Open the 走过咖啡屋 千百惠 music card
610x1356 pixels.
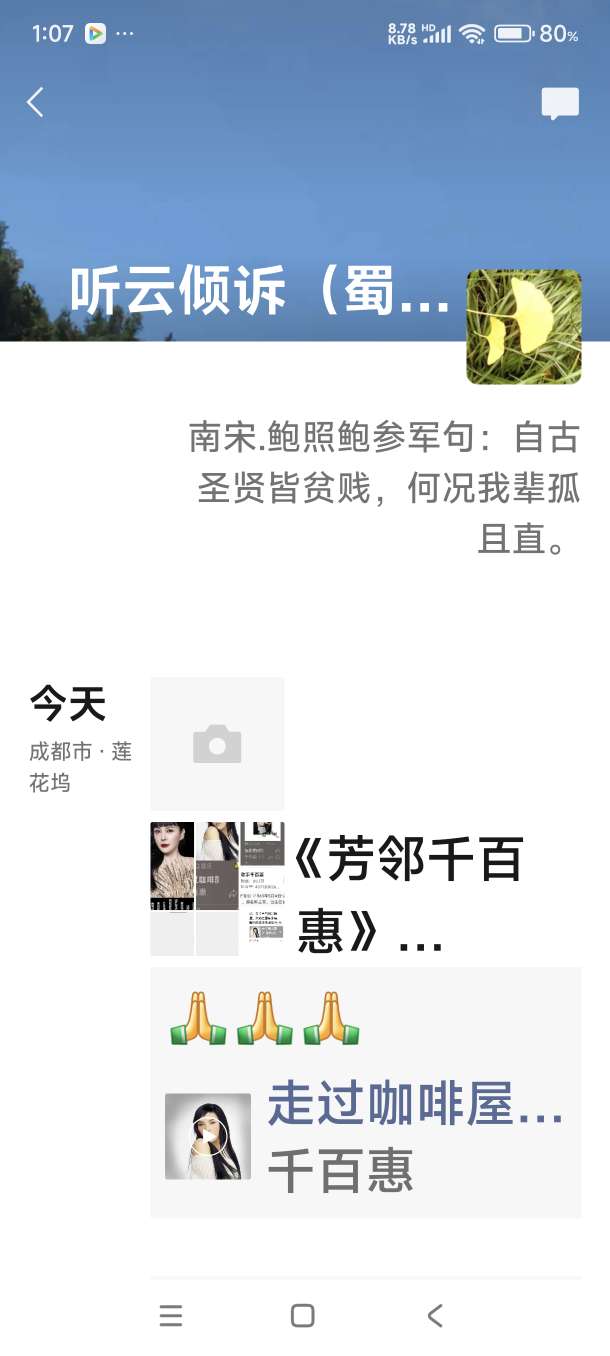pos(415,1138)
